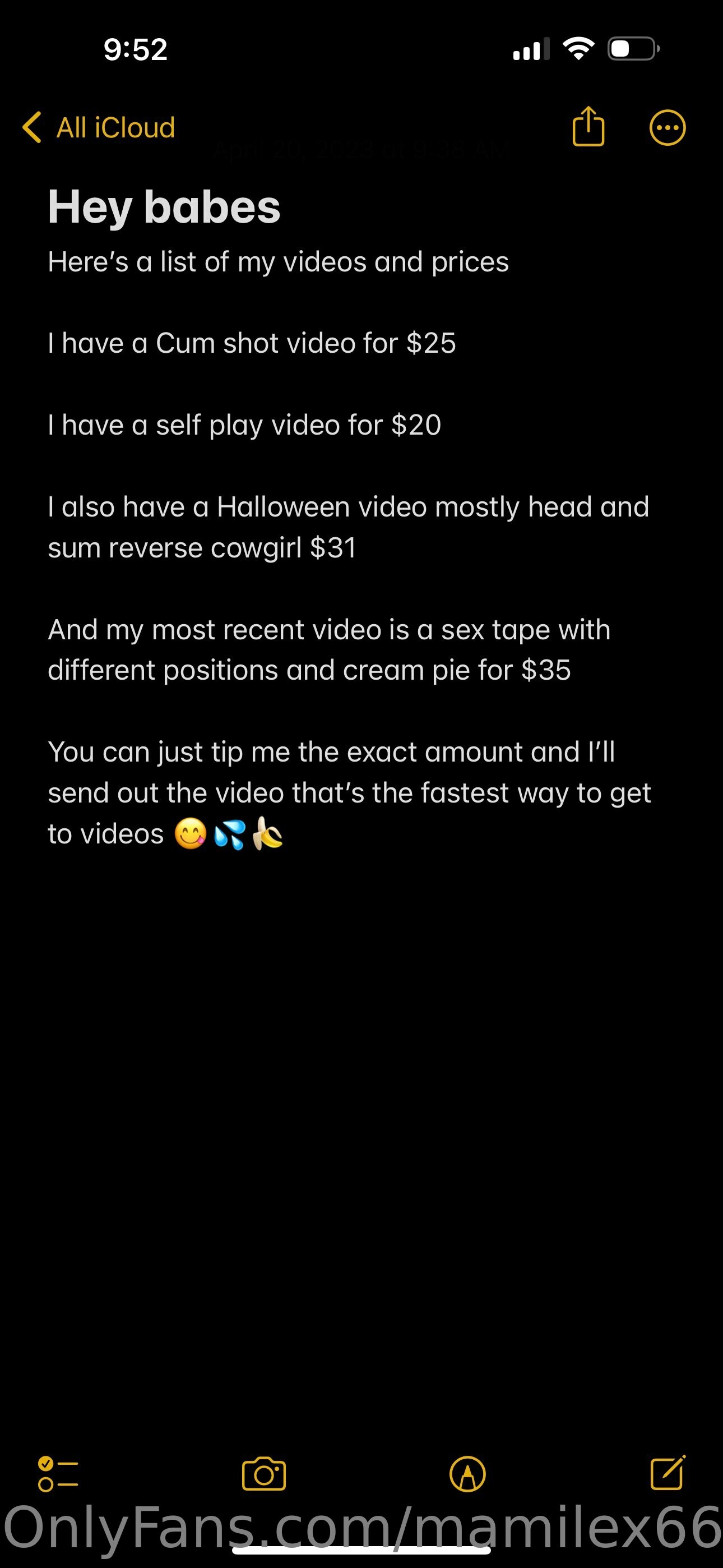
Task: Go back to All iCloud folder
Action: point(99,128)
